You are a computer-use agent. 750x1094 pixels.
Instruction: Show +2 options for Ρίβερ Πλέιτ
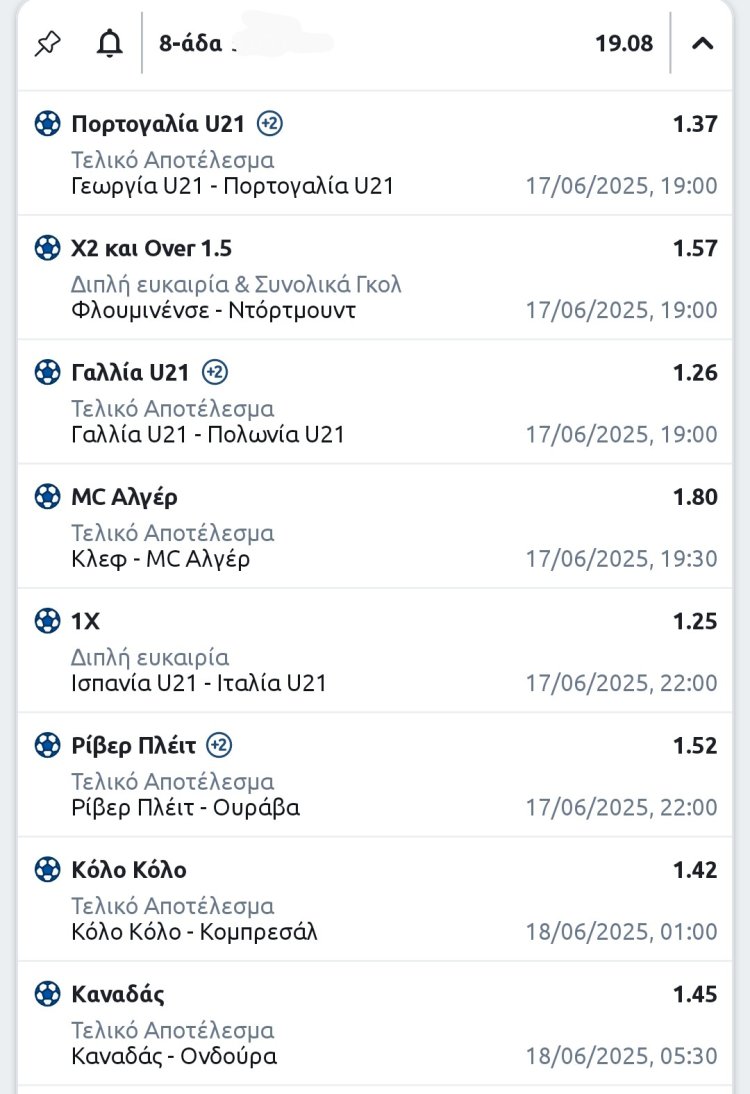219,746
